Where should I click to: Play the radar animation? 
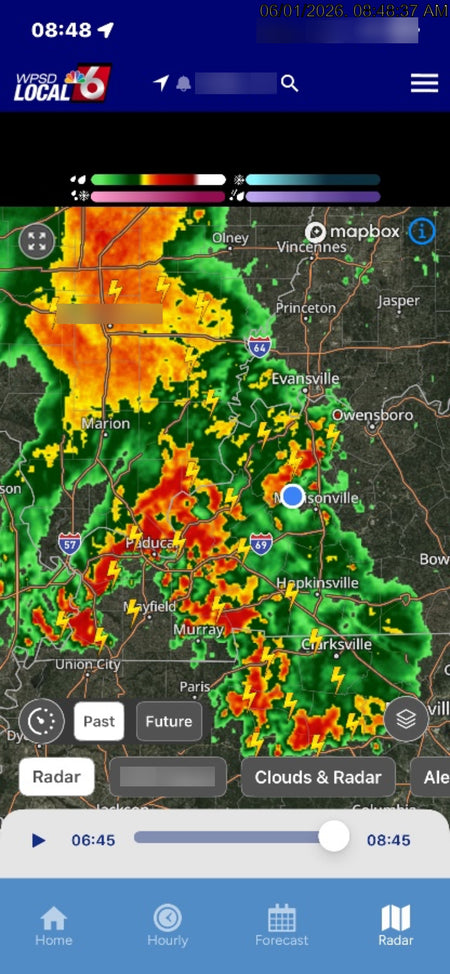click(x=39, y=840)
